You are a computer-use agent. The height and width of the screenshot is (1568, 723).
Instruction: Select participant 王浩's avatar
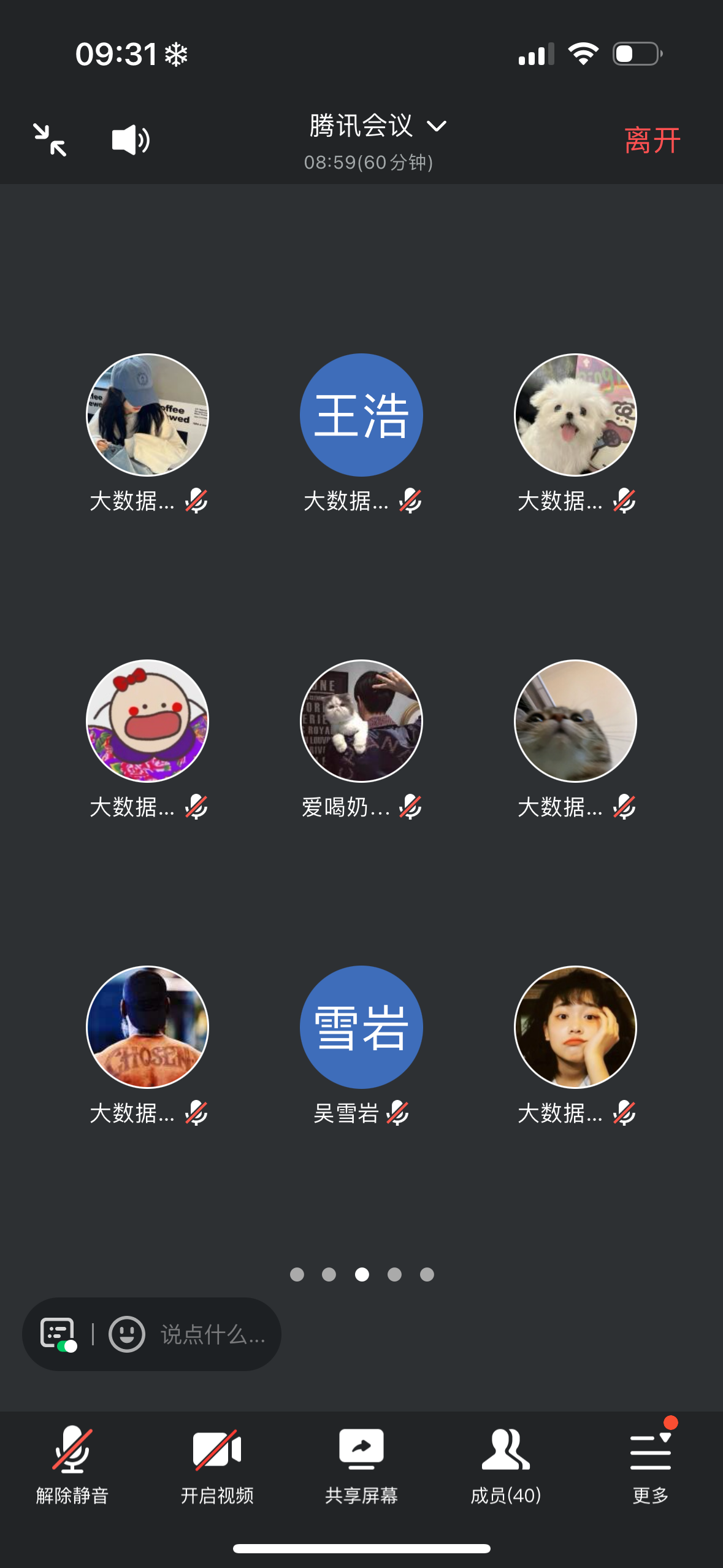(x=361, y=415)
